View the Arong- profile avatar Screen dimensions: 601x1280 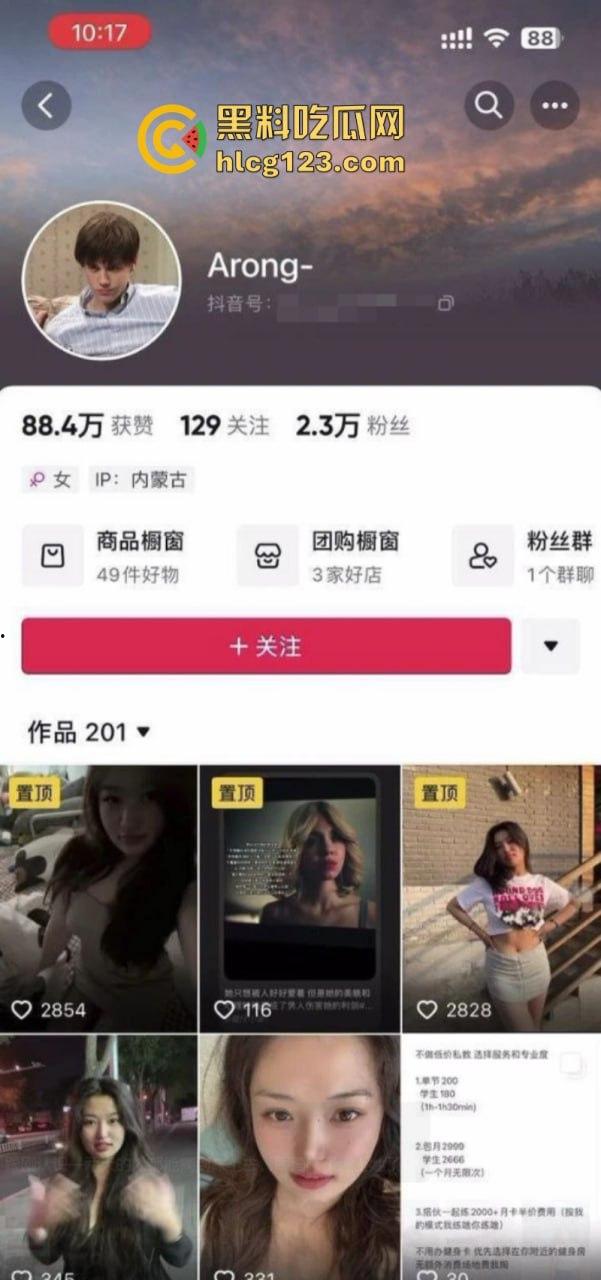pos(101,280)
